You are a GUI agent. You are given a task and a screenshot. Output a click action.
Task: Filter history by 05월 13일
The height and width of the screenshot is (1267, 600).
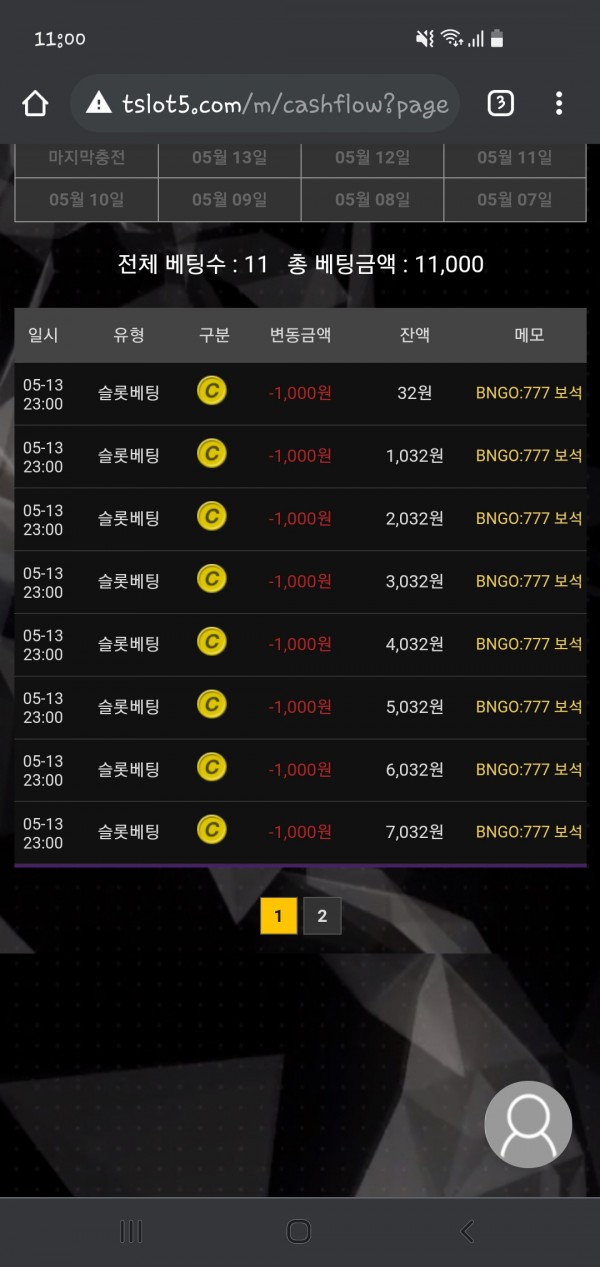[x=229, y=158]
